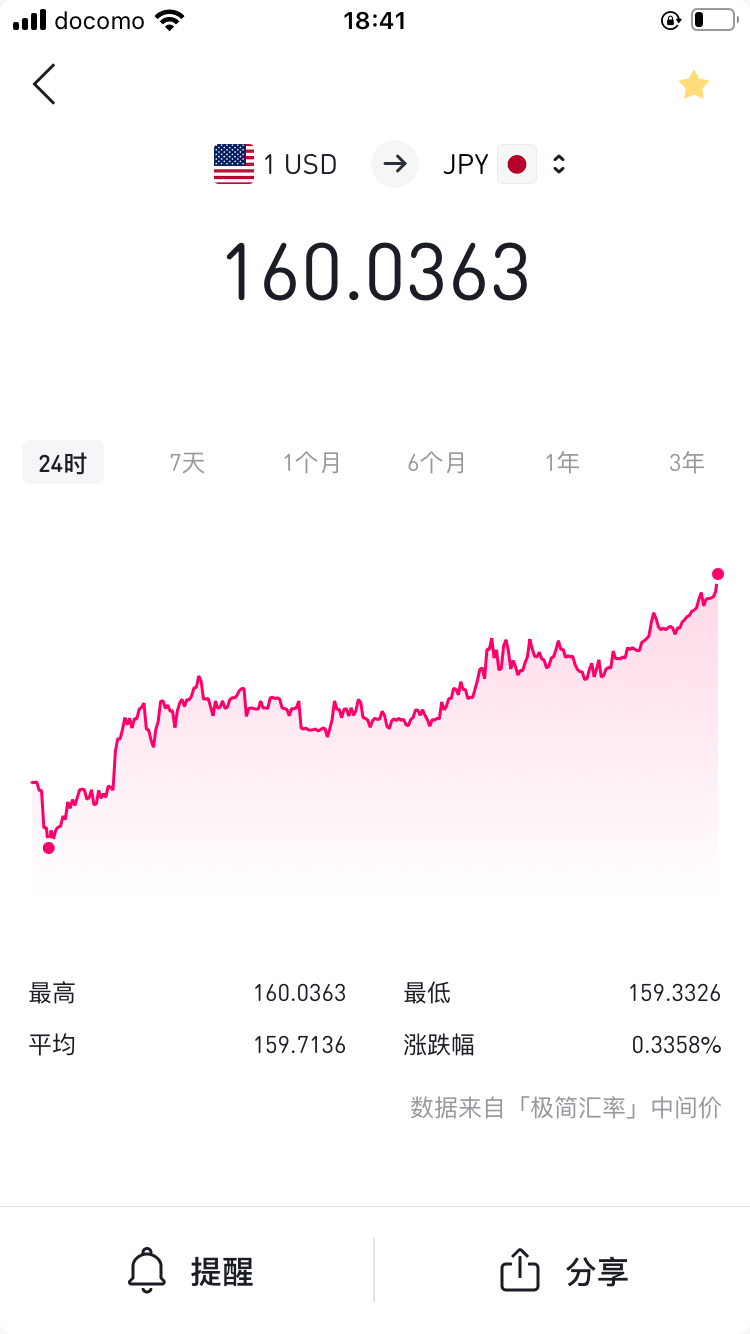Select the 6个月 tab
This screenshot has width=750, height=1334.
(x=436, y=462)
